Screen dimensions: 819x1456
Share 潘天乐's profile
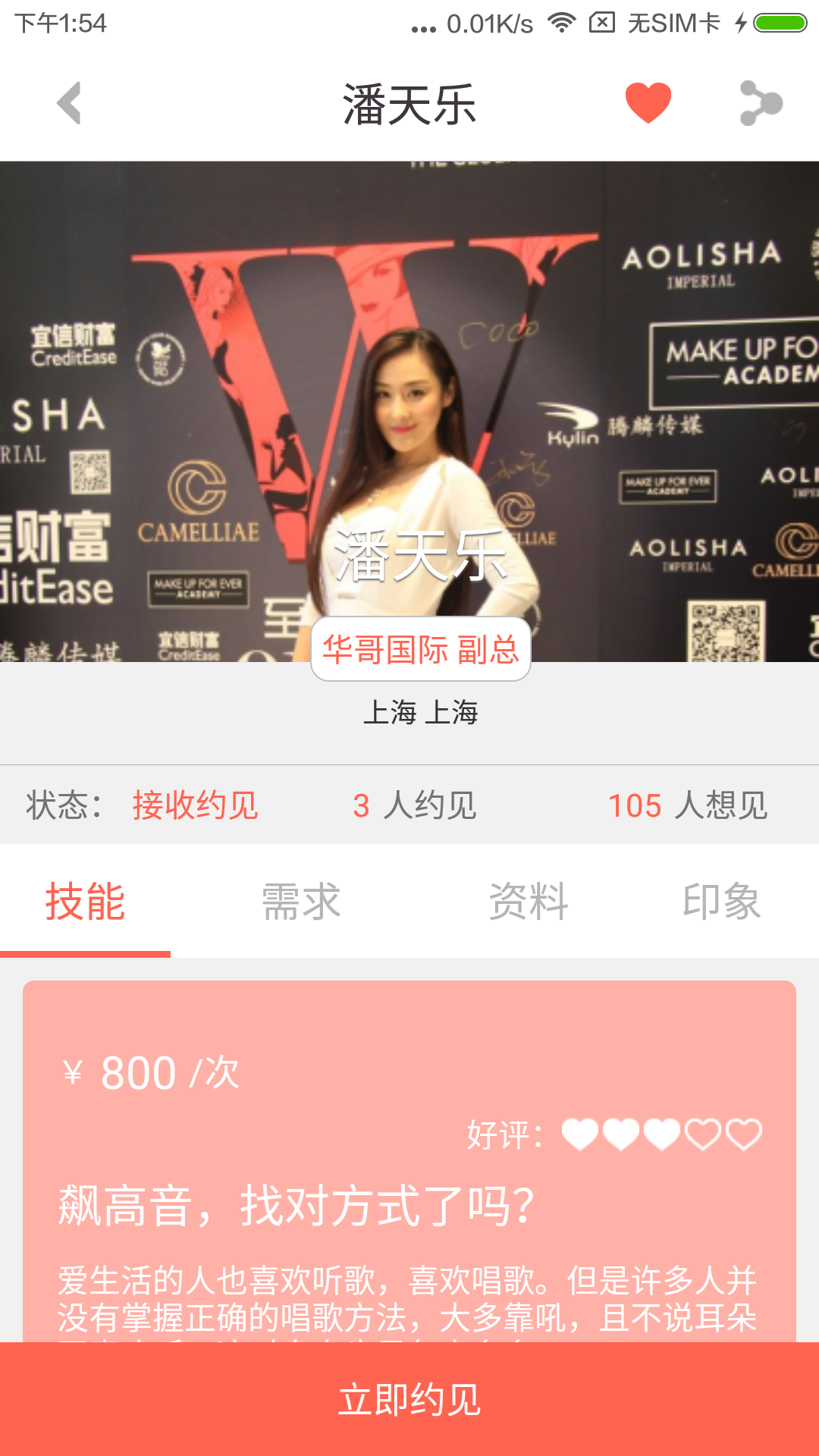tap(761, 103)
